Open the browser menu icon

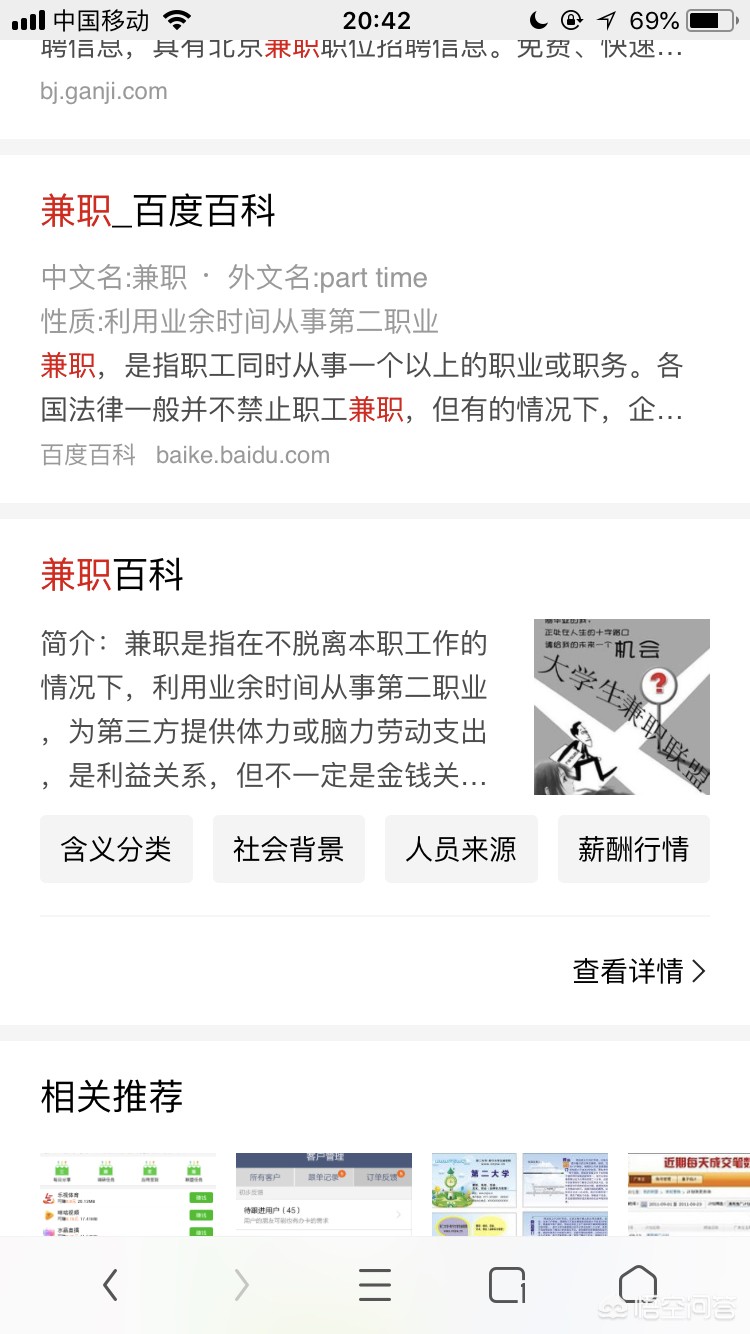(x=374, y=1286)
